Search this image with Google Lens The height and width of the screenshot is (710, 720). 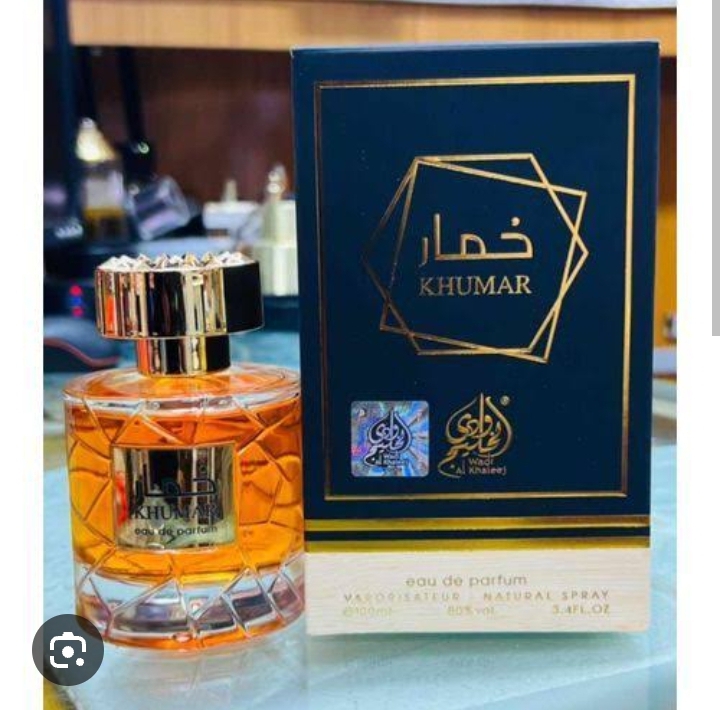click(68, 650)
